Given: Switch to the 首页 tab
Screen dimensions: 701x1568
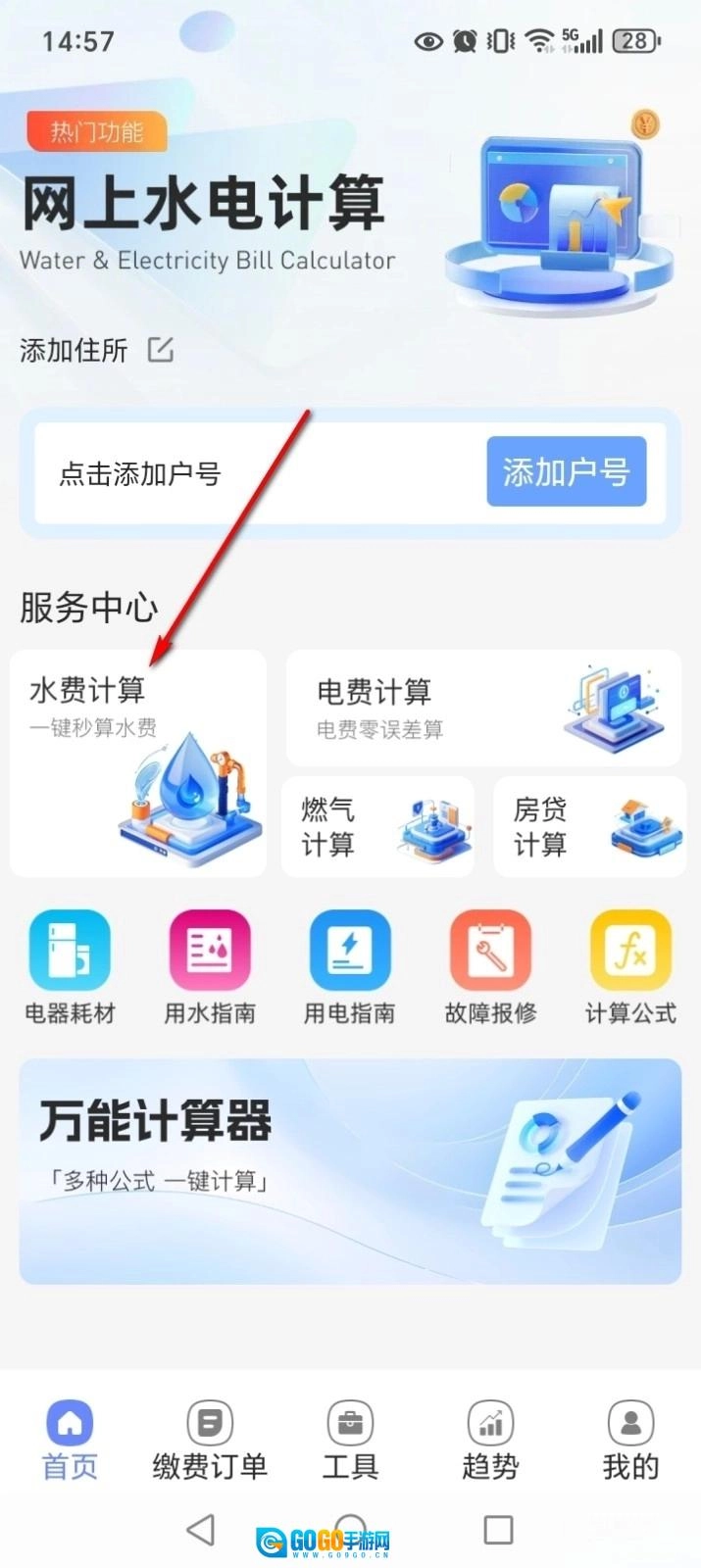Looking at the screenshot, I should pos(70,1441).
